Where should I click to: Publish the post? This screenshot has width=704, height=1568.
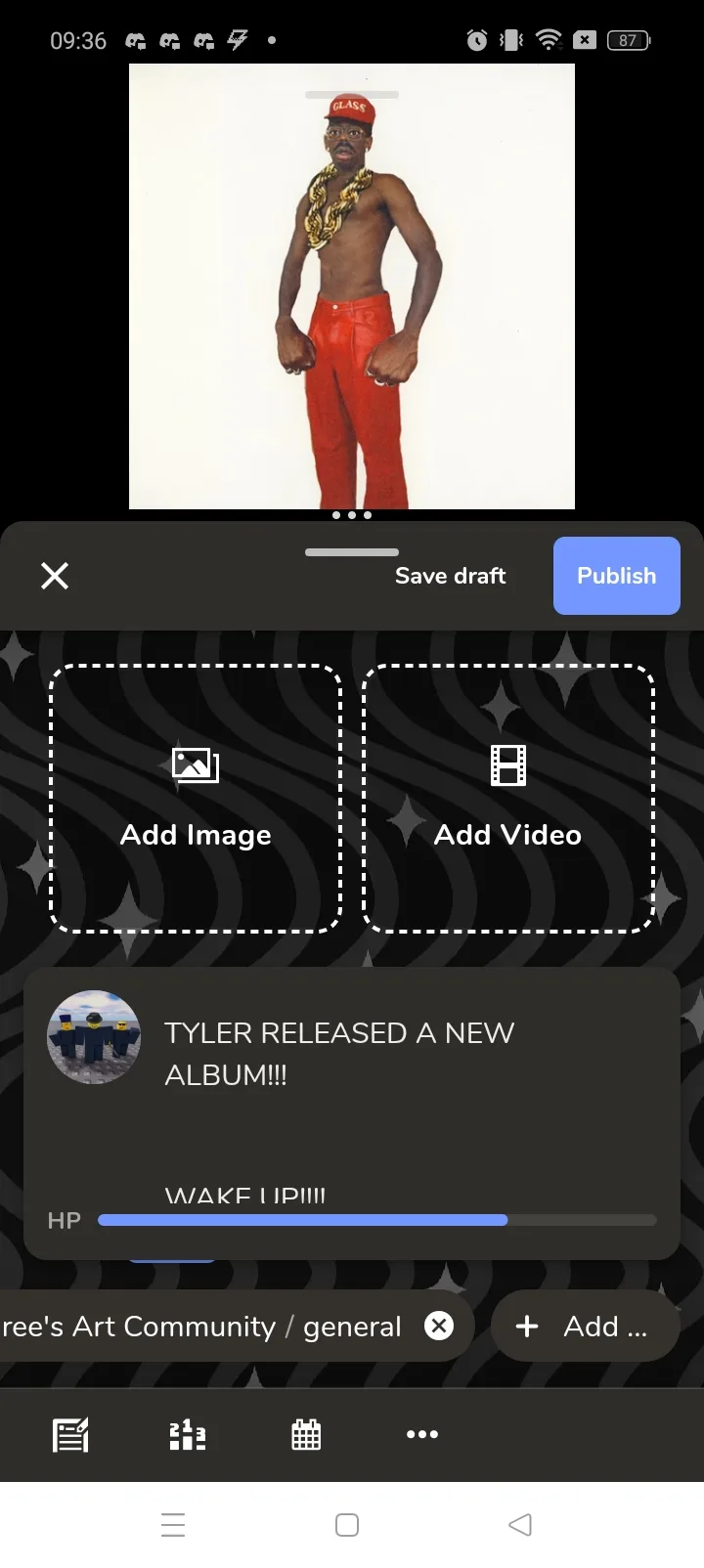[617, 576]
